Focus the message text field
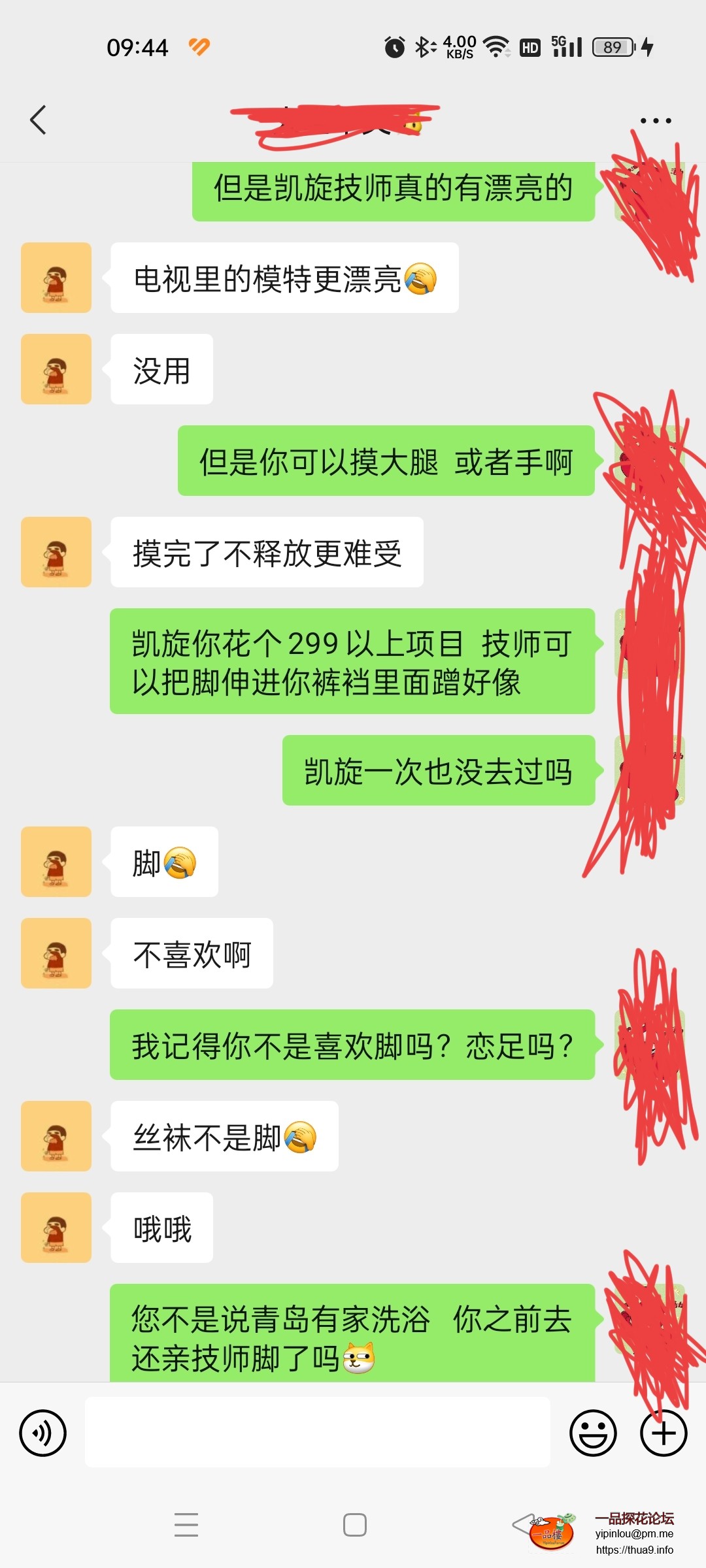 tap(317, 1432)
